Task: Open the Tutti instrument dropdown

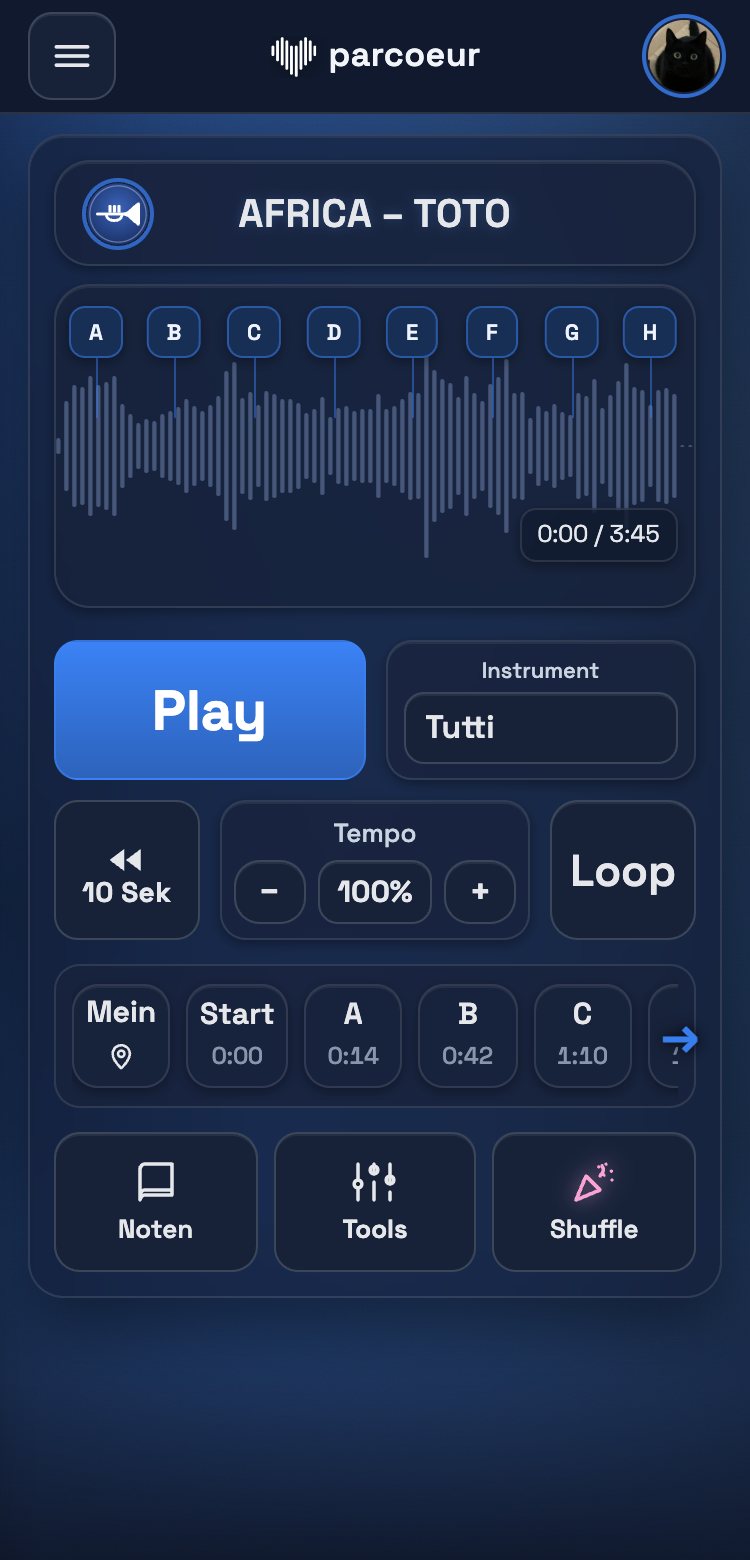Action: pyautogui.click(x=541, y=728)
